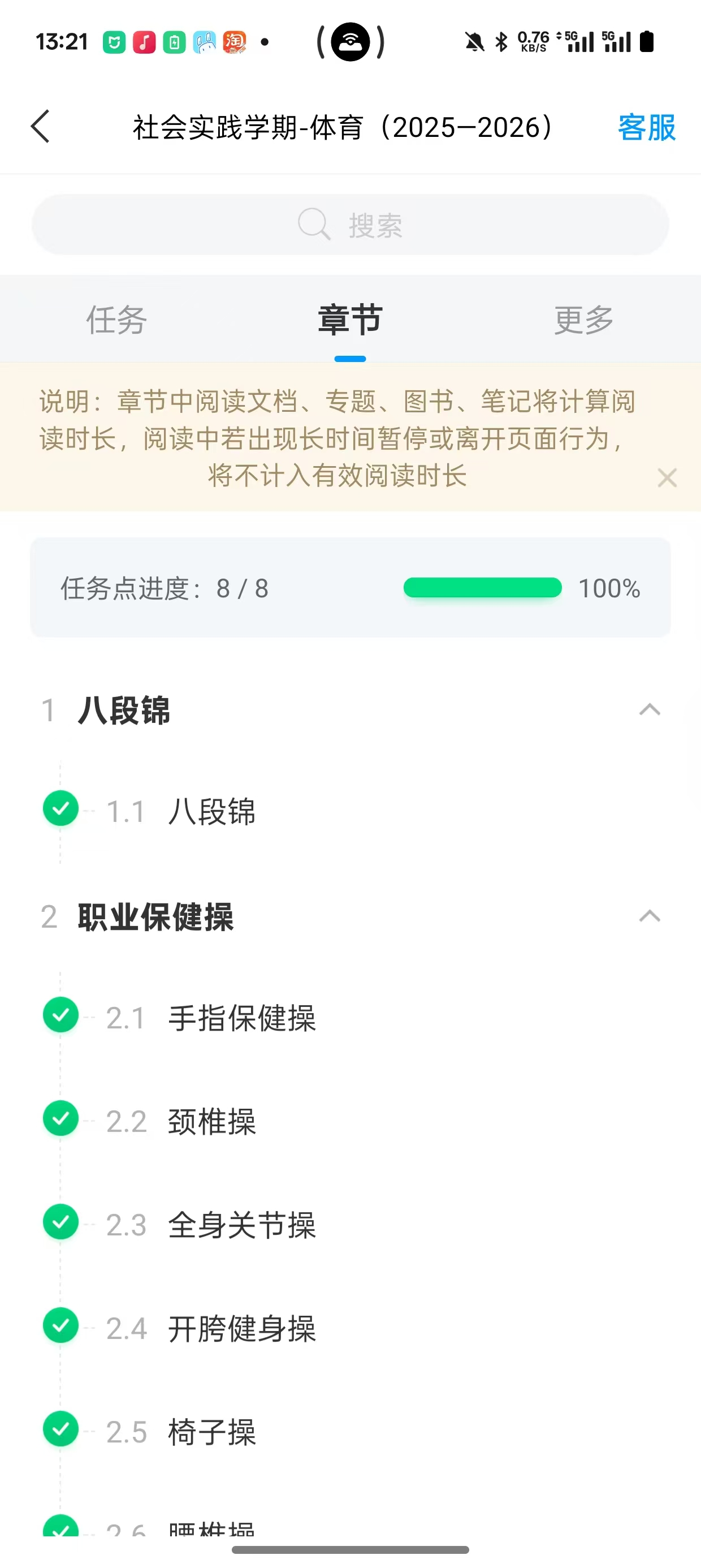
Task: Select the 章节 tab
Action: (350, 320)
